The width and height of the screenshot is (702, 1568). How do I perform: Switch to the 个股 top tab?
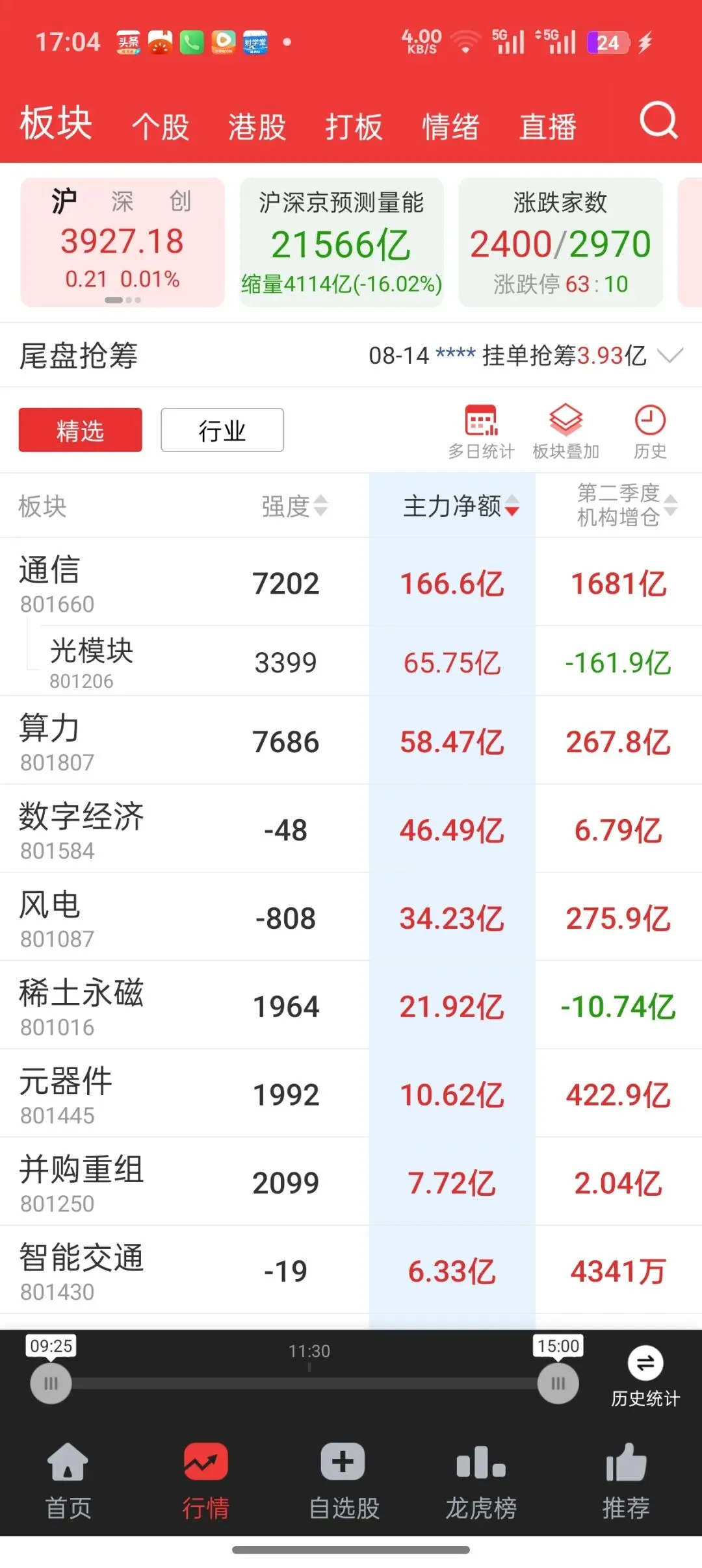click(x=161, y=127)
